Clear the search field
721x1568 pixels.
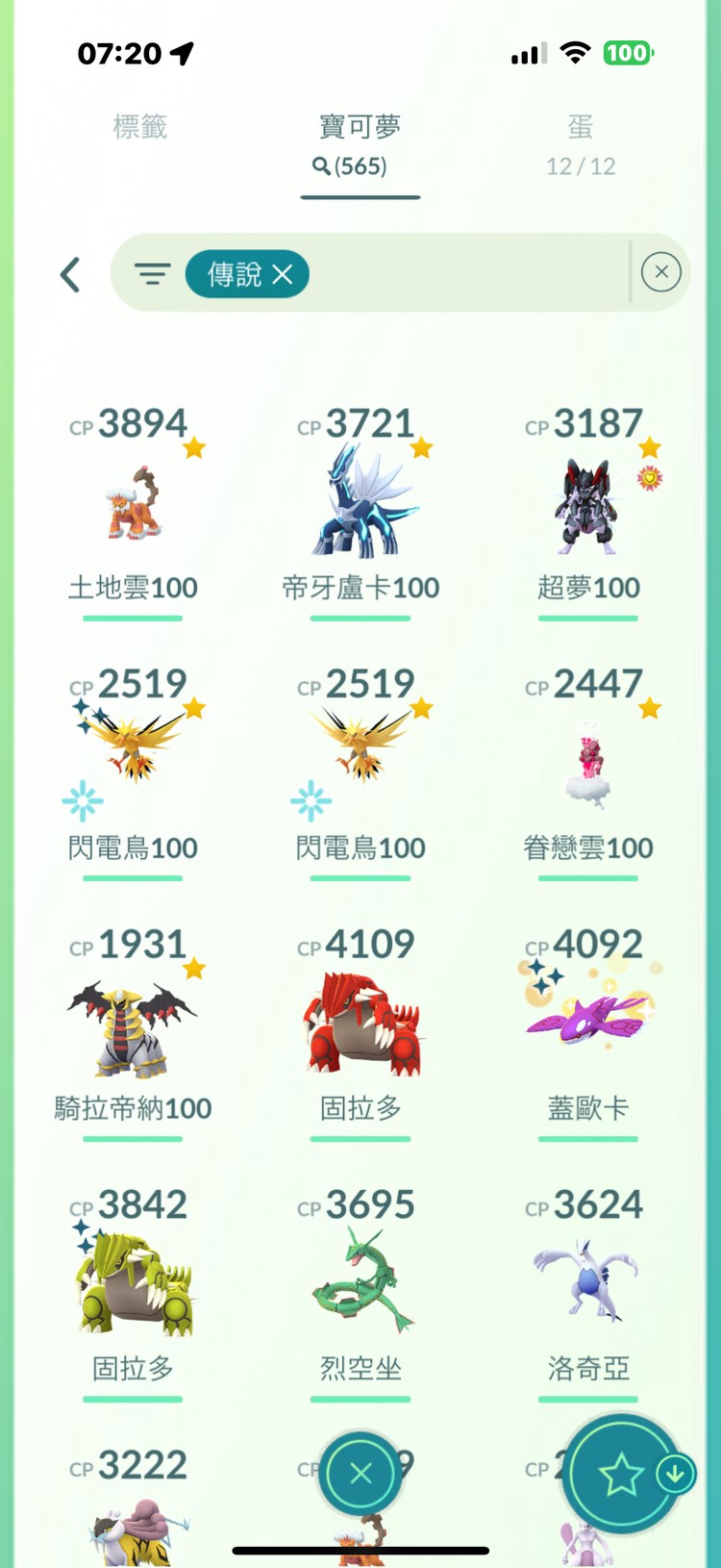pyautogui.click(x=660, y=272)
